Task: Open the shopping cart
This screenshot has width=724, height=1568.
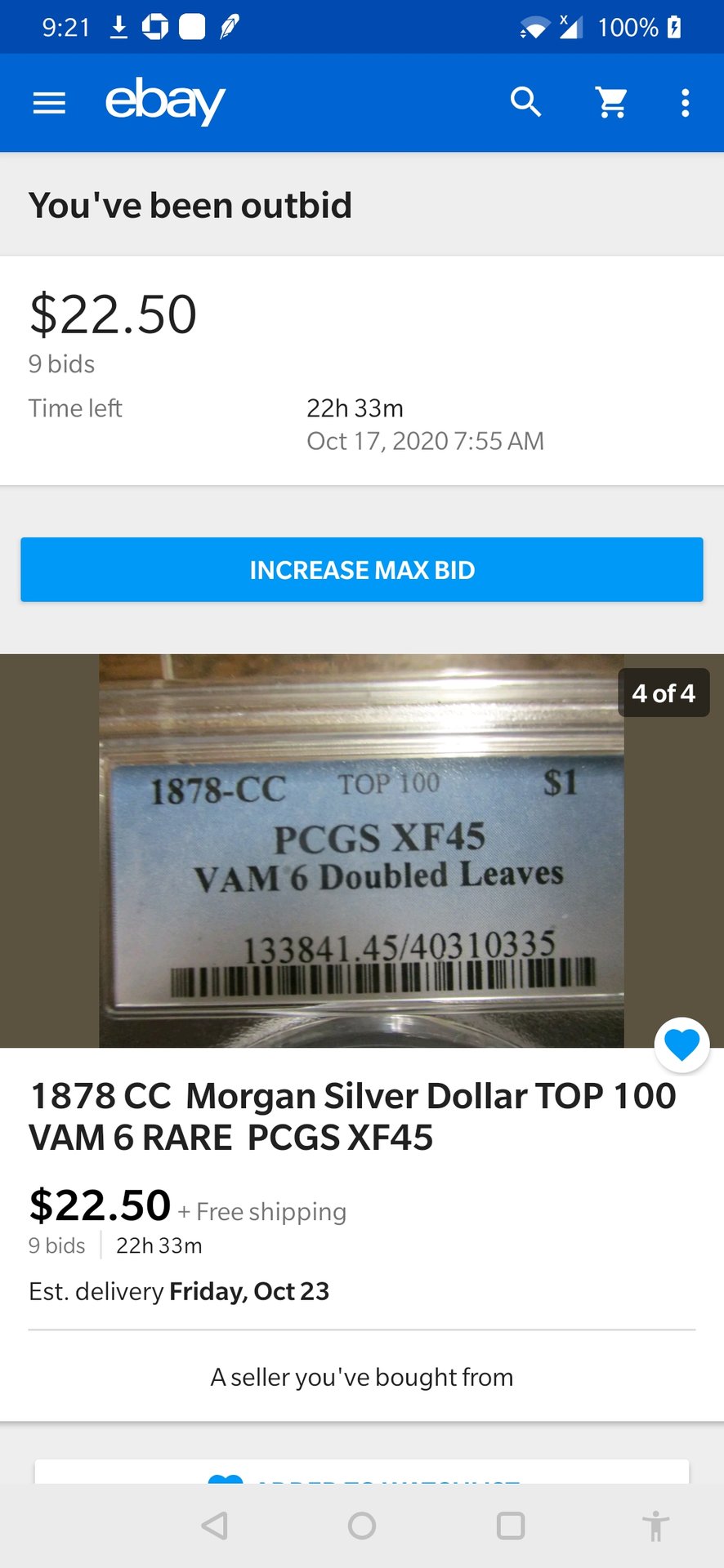Action: [x=611, y=103]
